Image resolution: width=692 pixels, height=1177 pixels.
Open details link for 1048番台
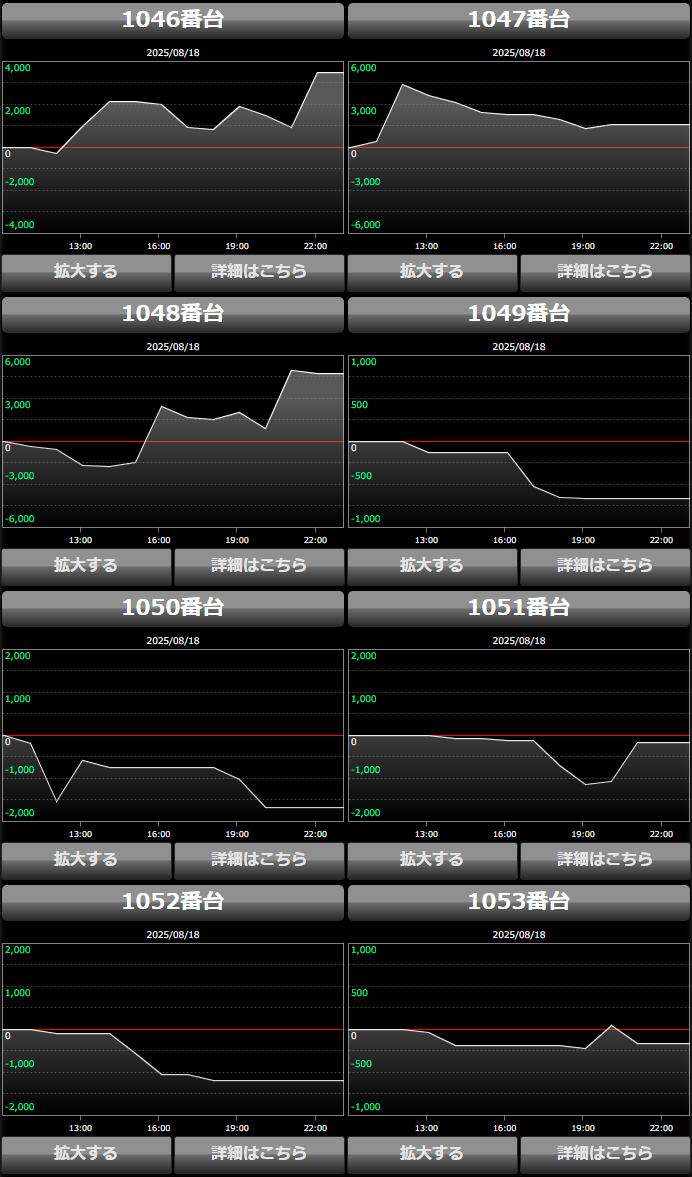(259, 565)
